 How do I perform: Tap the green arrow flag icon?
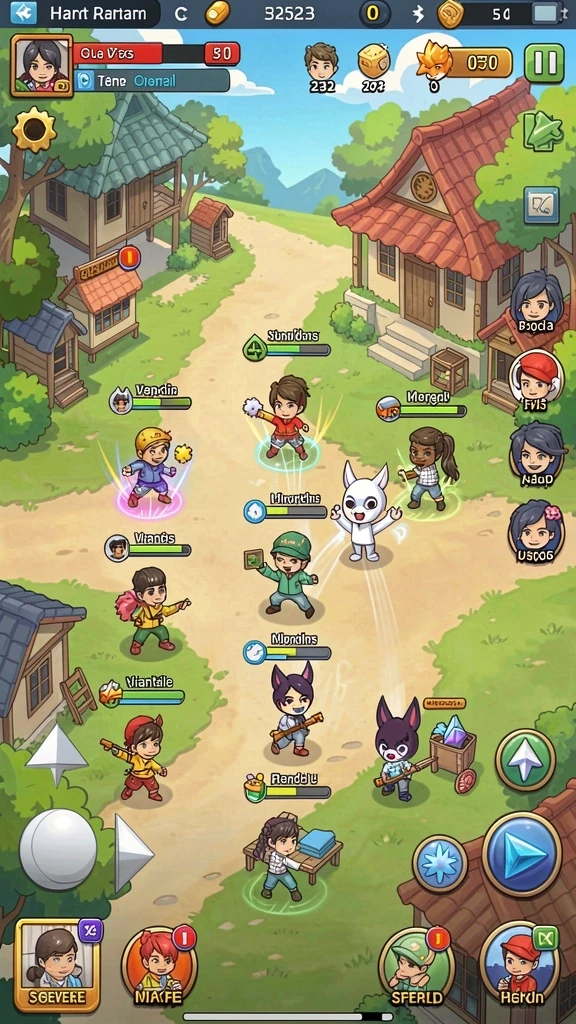tap(543, 131)
